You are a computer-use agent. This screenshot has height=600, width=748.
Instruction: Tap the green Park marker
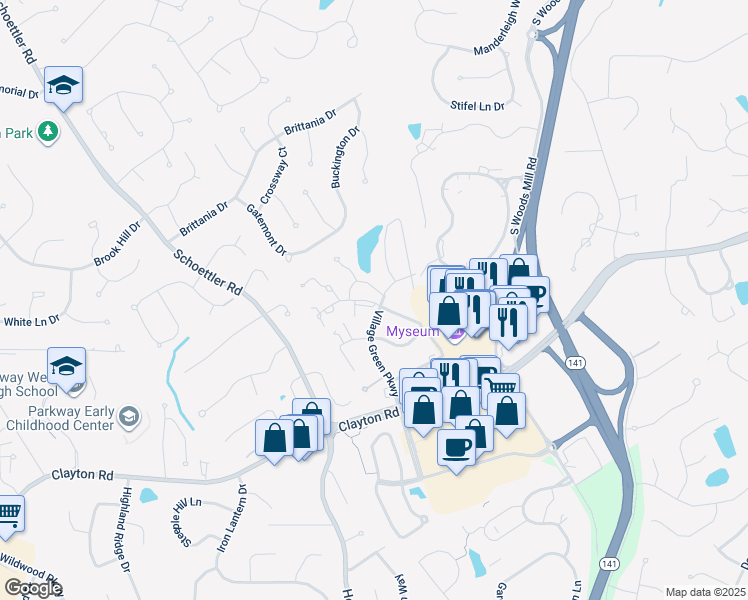click(x=47, y=132)
